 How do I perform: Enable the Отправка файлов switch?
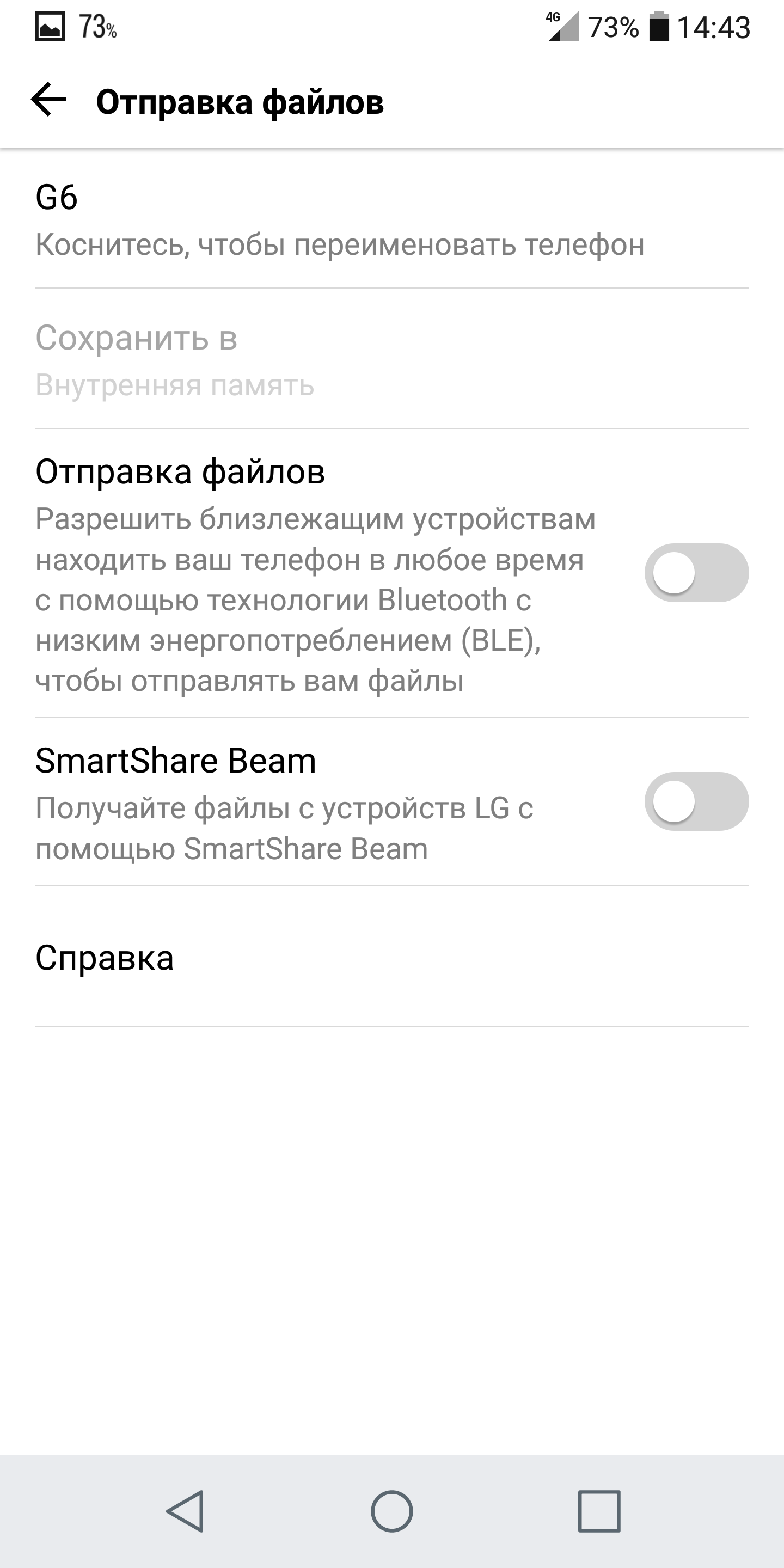[x=696, y=573]
